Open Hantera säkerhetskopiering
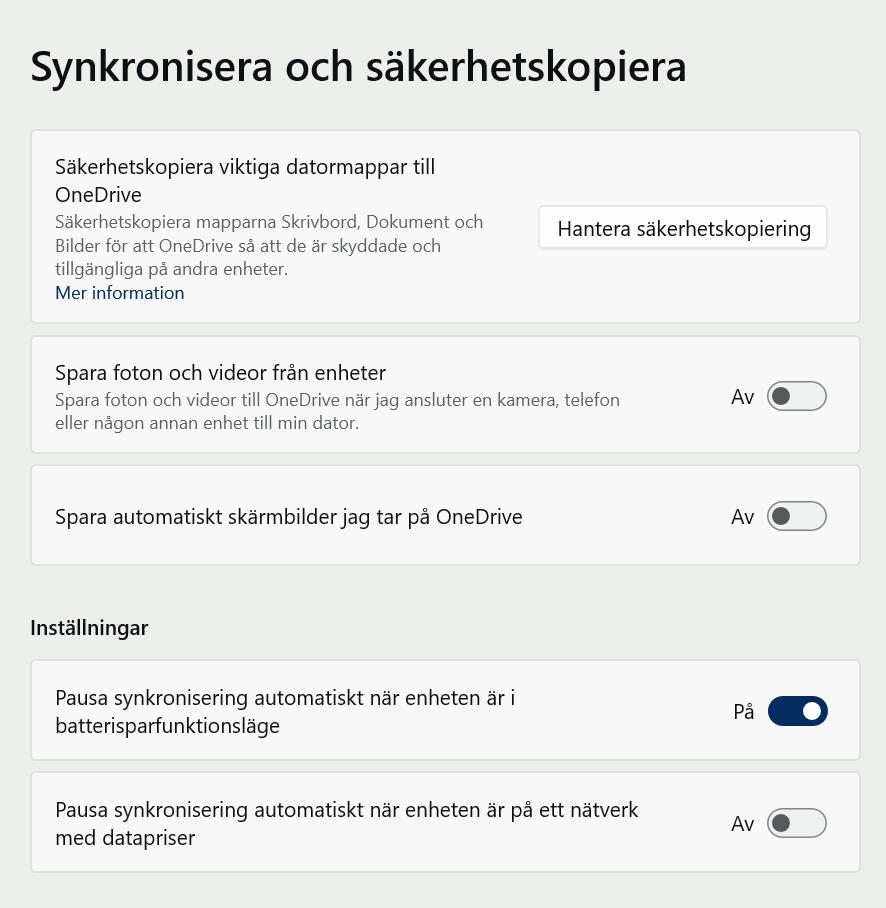The height and width of the screenshot is (908, 886). pyautogui.click(x=683, y=228)
